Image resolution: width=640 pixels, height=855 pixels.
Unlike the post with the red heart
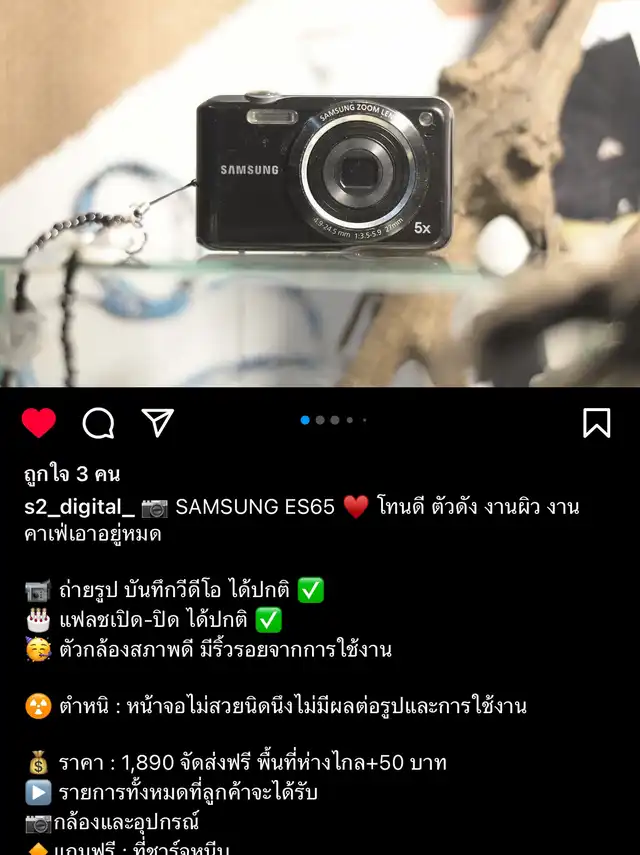point(39,423)
